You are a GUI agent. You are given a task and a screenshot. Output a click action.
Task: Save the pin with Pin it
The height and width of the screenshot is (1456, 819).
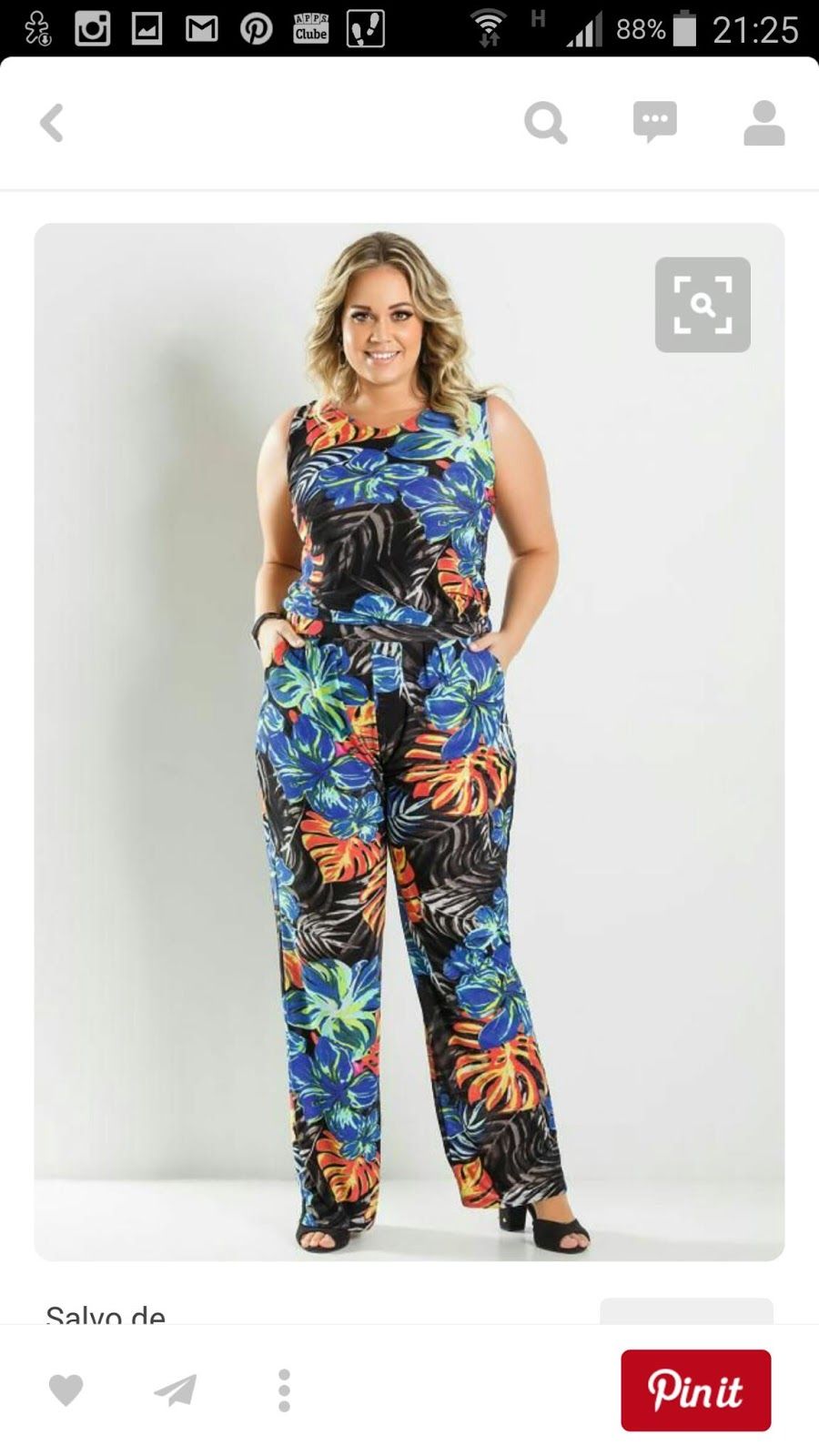click(696, 1390)
